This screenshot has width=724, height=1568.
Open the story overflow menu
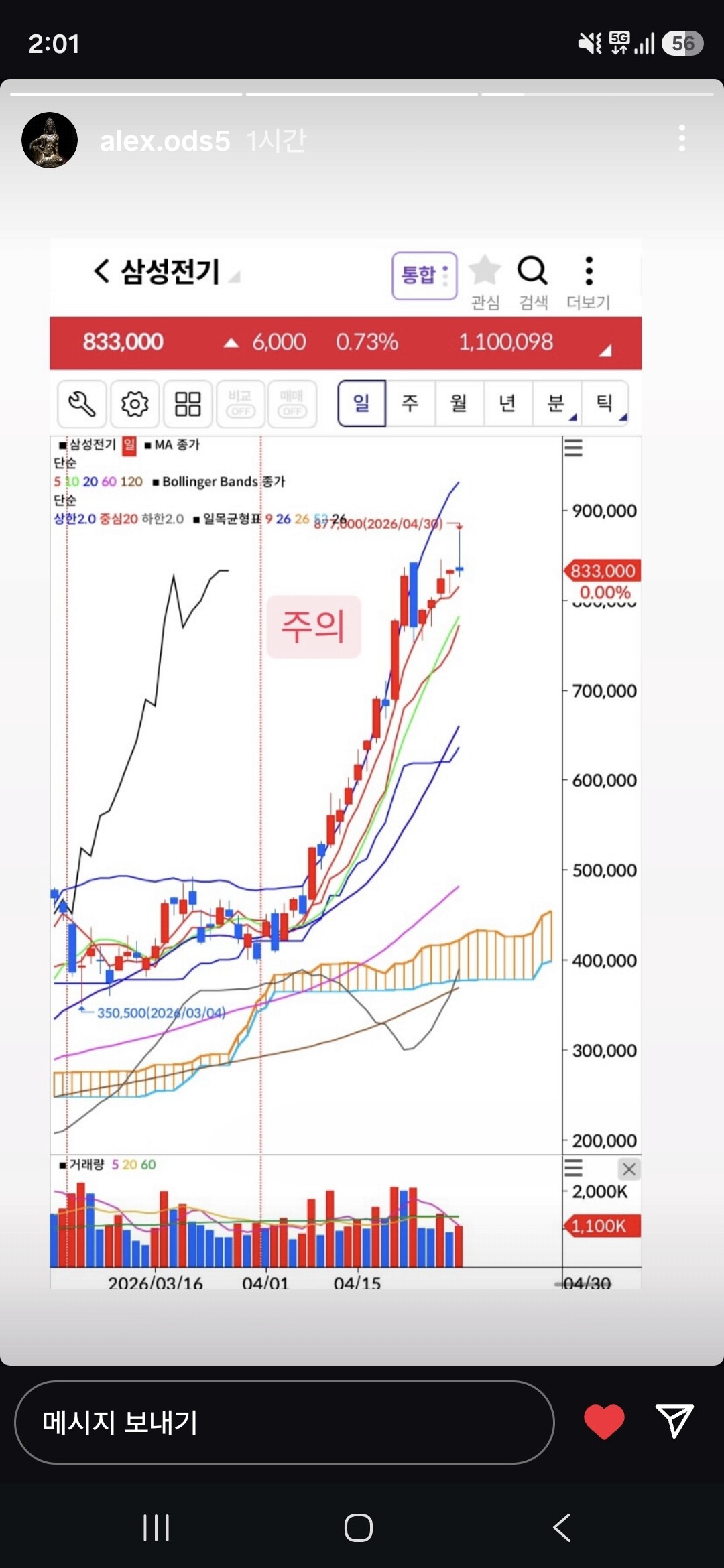tap(682, 139)
